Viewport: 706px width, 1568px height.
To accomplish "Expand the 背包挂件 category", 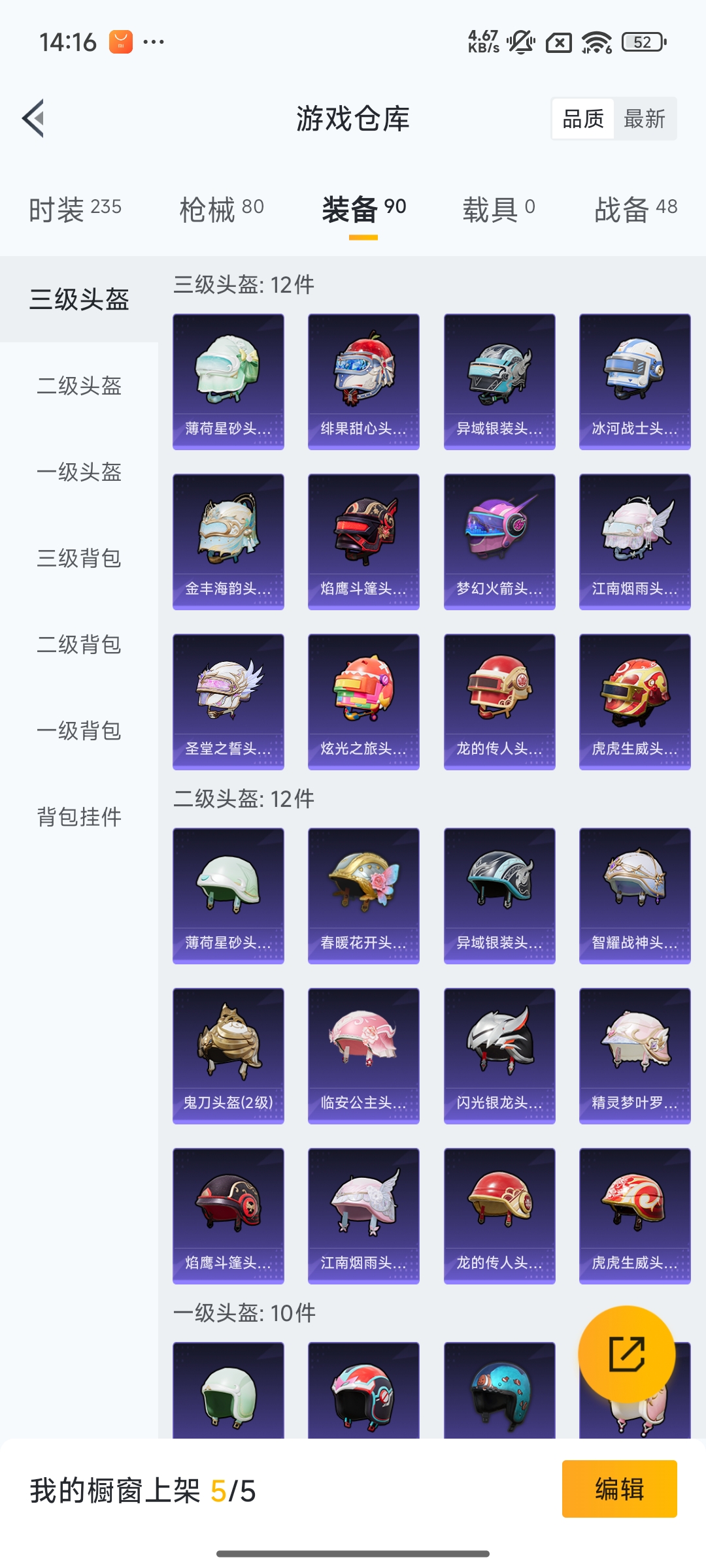I will [78, 817].
